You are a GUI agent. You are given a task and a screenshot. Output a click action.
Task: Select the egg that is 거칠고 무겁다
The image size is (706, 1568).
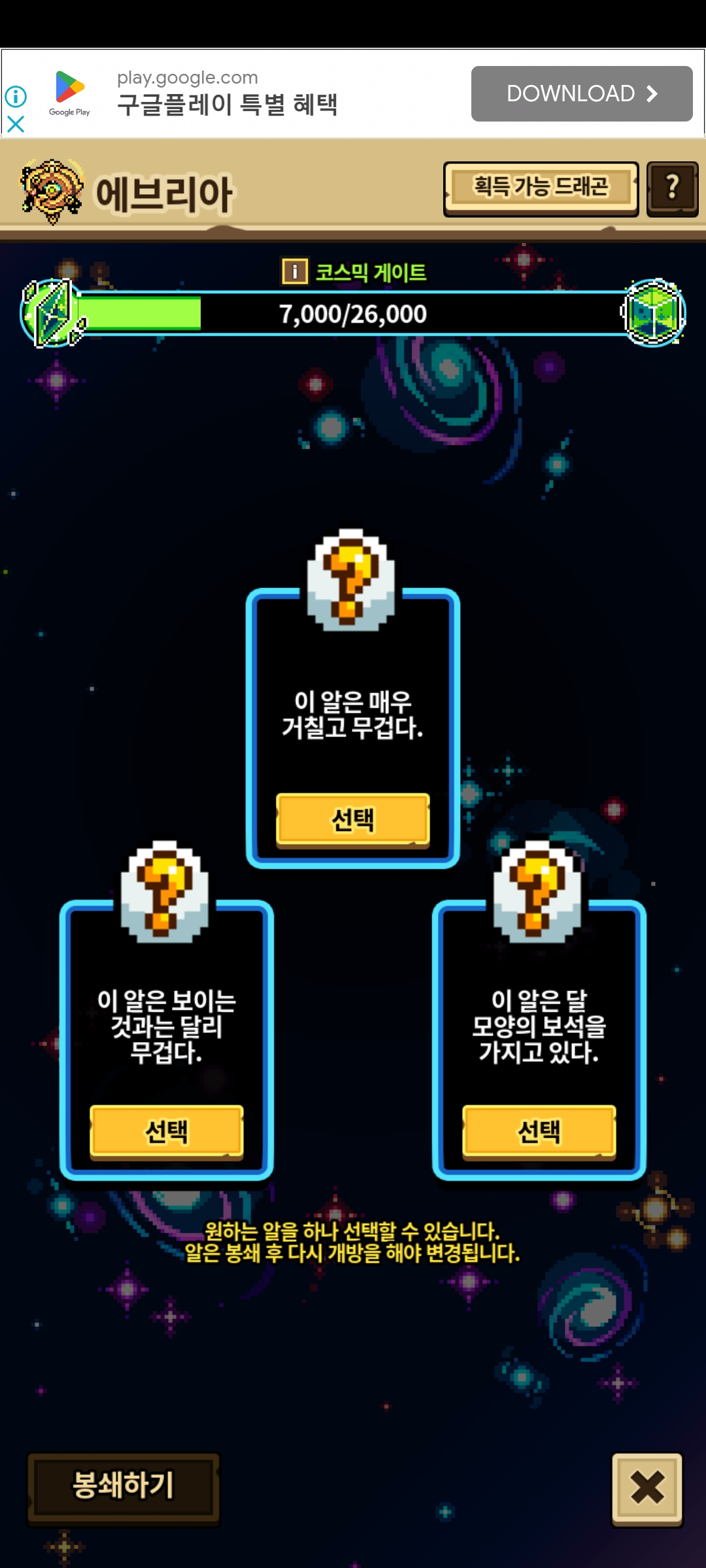coord(352,820)
